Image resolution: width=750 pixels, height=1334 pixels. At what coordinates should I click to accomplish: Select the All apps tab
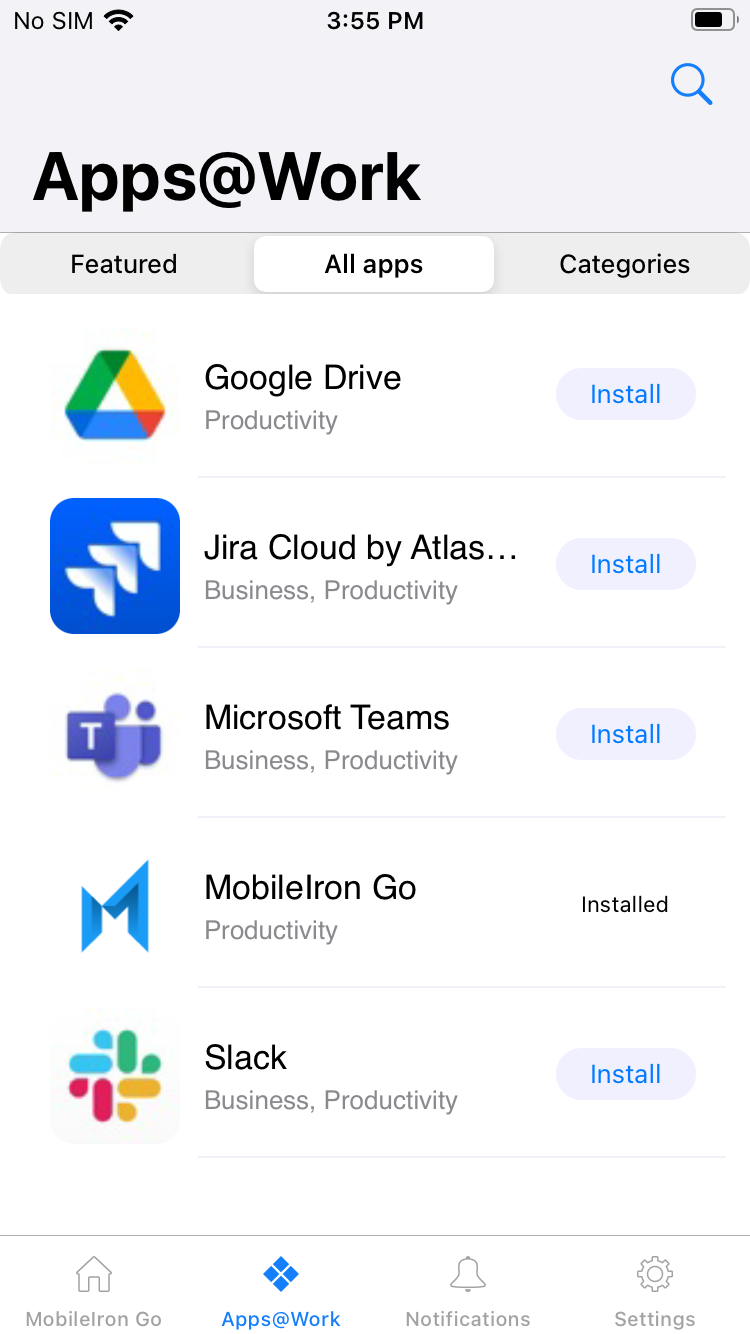point(373,263)
